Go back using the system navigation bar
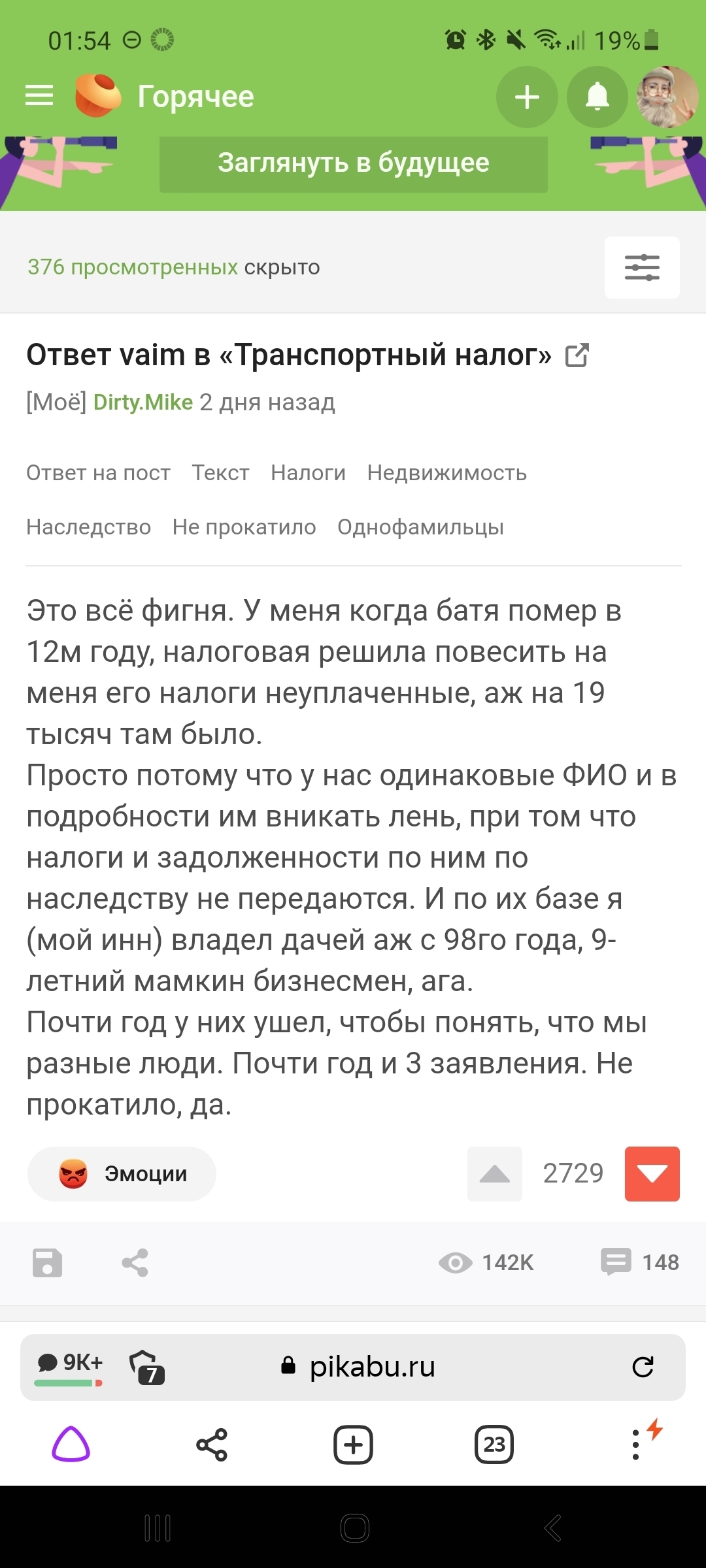 click(552, 1528)
